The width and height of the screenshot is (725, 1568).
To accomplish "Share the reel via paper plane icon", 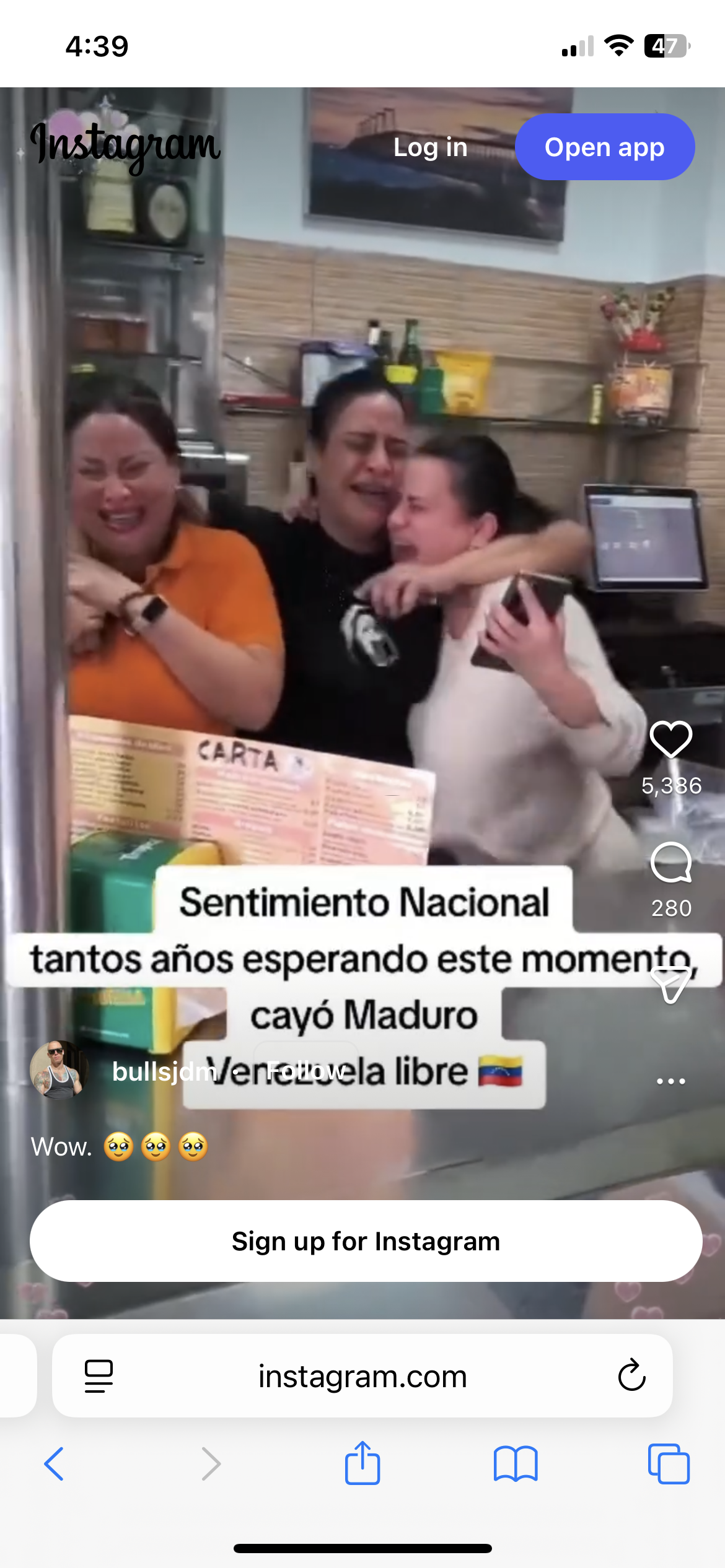I will click(x=670, y=985).
